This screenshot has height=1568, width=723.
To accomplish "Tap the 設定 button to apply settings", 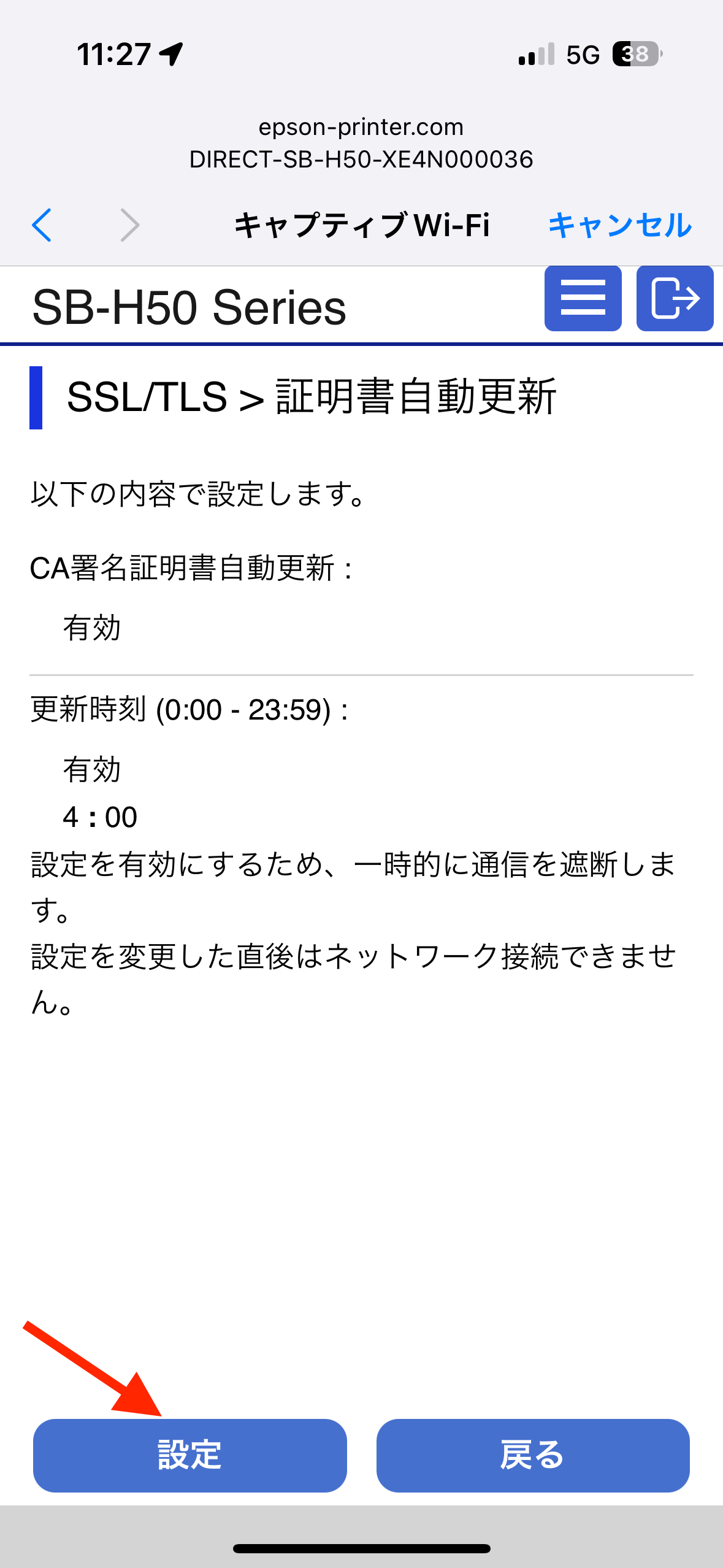I will coord(189,1455).
